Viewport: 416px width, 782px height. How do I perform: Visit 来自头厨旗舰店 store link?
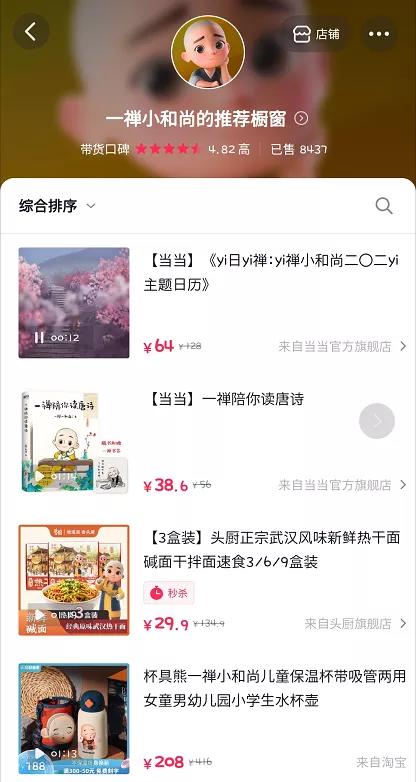coord(356,624)
